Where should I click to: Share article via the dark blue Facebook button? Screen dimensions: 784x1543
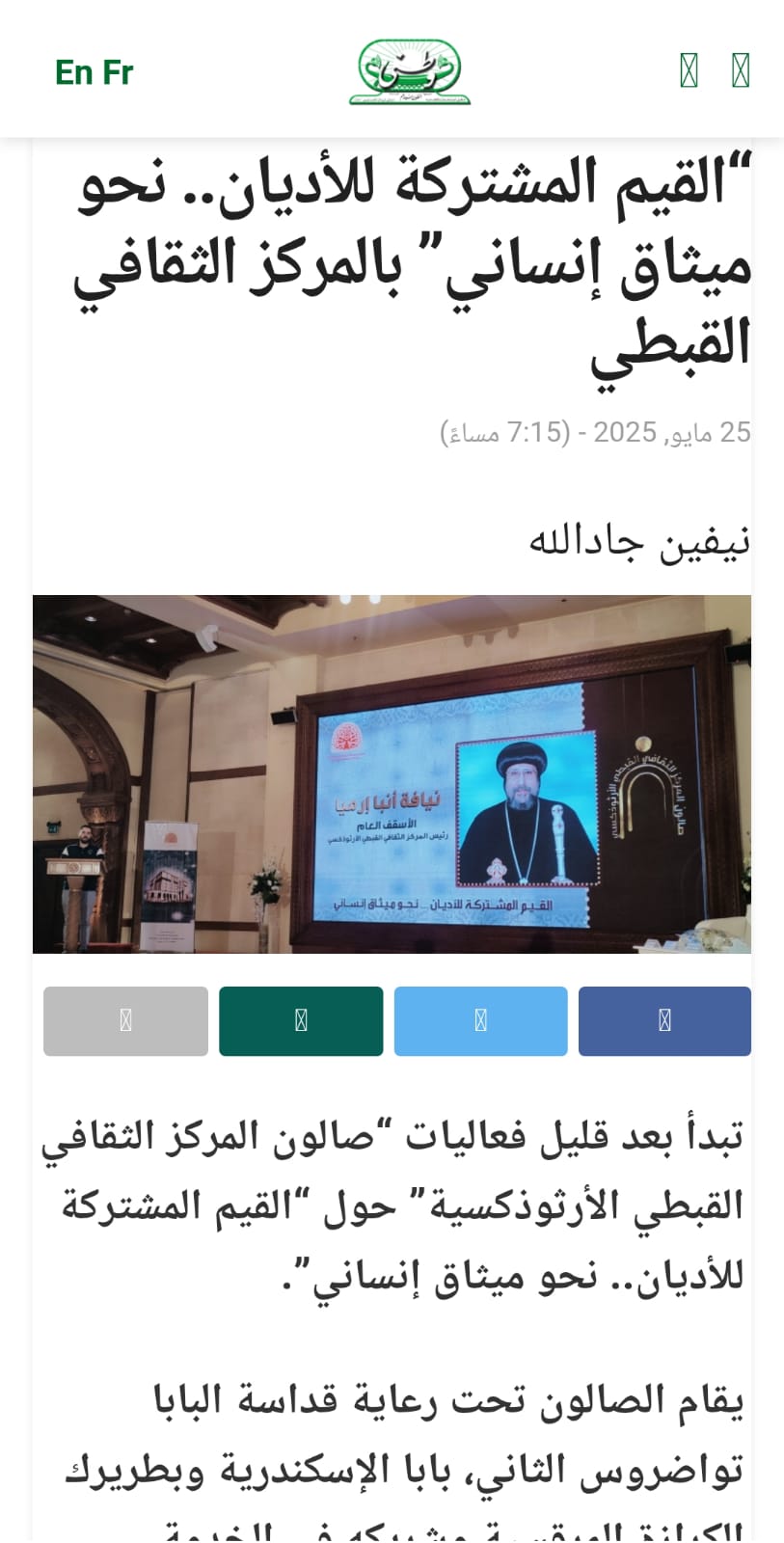(664, 1021)
